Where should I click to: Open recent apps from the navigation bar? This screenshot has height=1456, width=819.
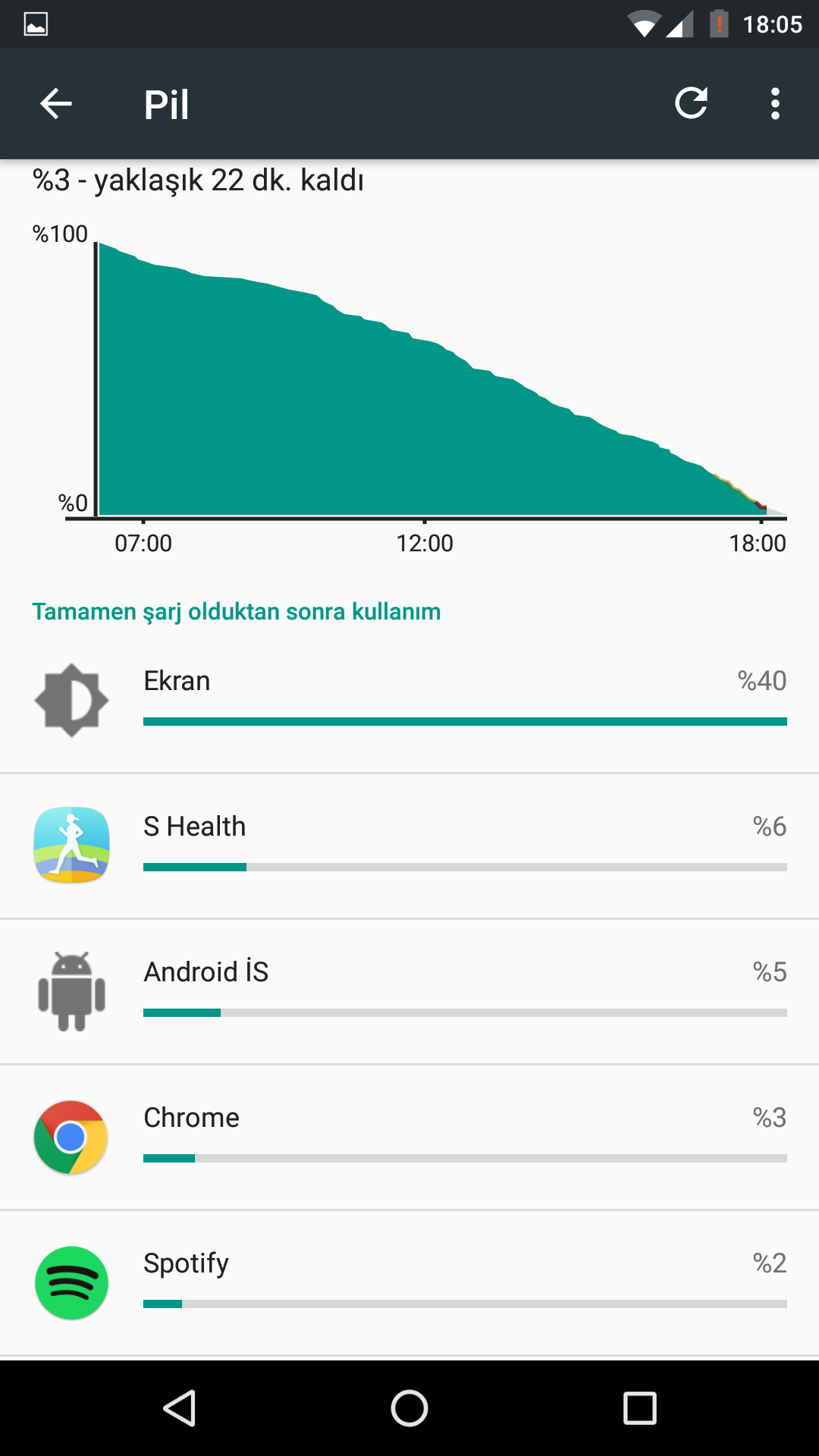click(x=639, y=1409)
